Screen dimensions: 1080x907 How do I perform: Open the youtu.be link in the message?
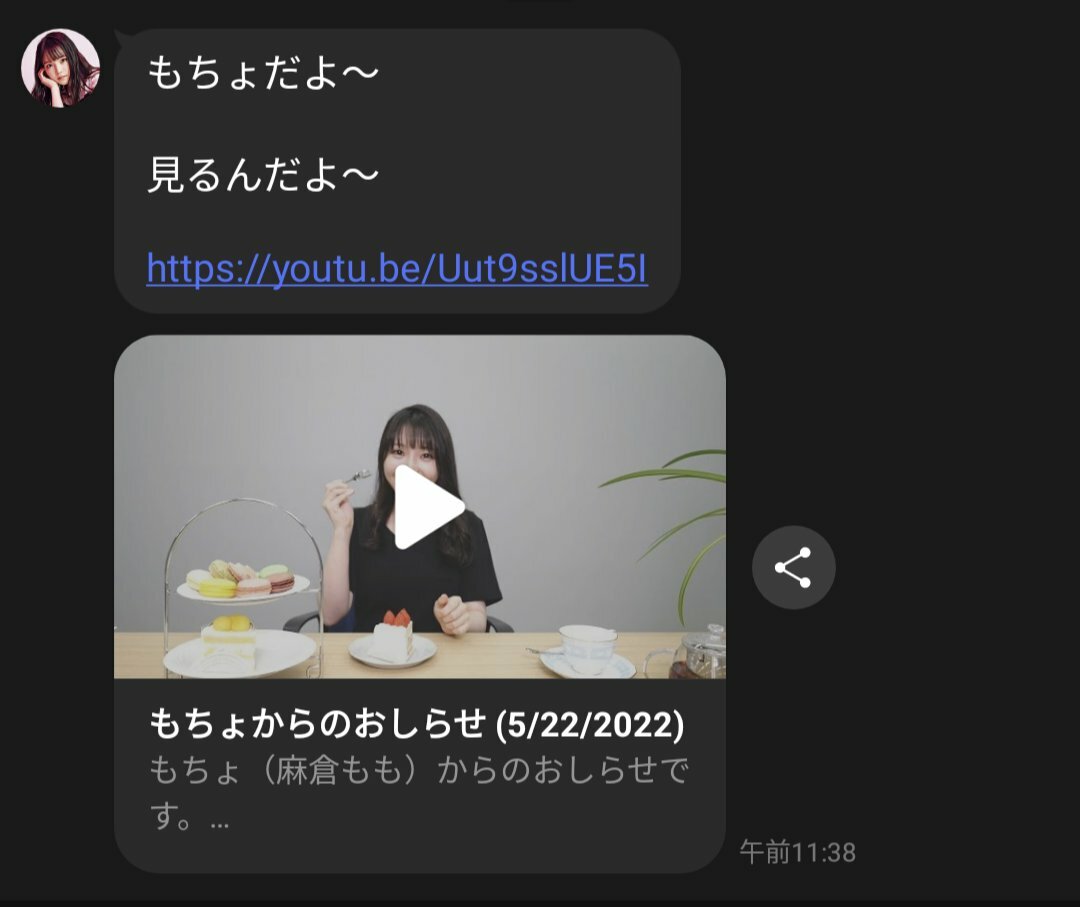pos(397,268)
